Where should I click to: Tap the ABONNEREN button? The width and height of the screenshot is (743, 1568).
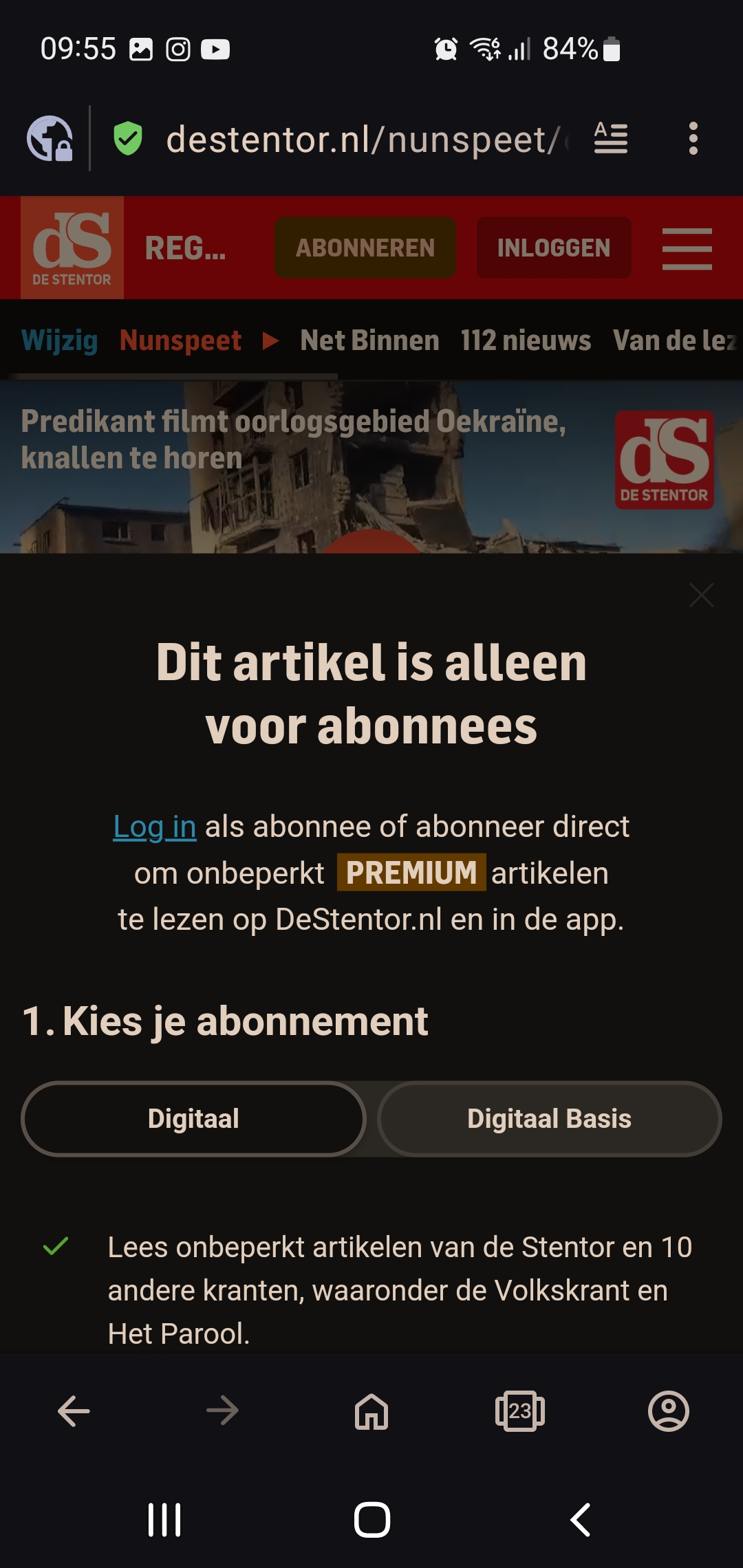tap(365, 248)
